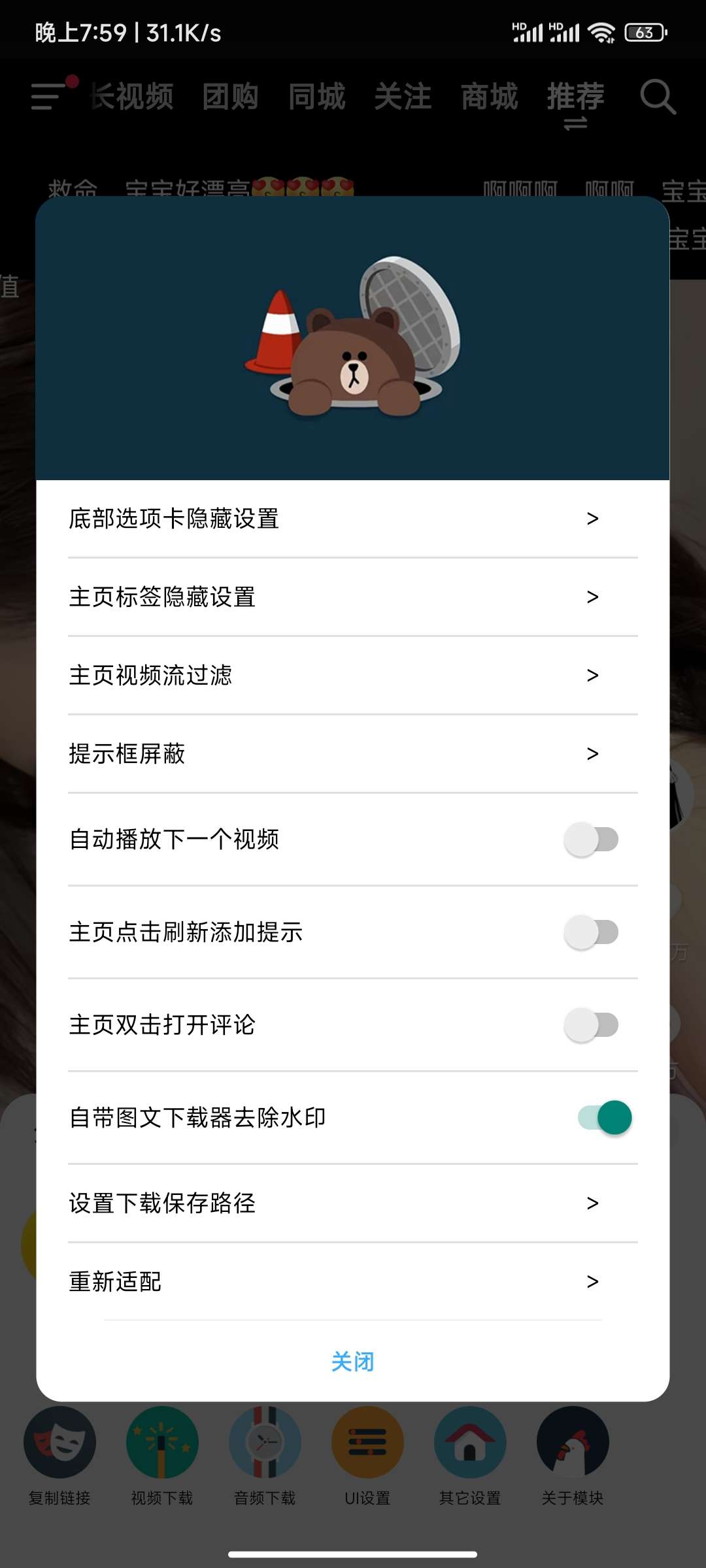The image size is (706, 1568).
Task: Open 主页视频流过滤 options
Action: click(x=353, y=676)
